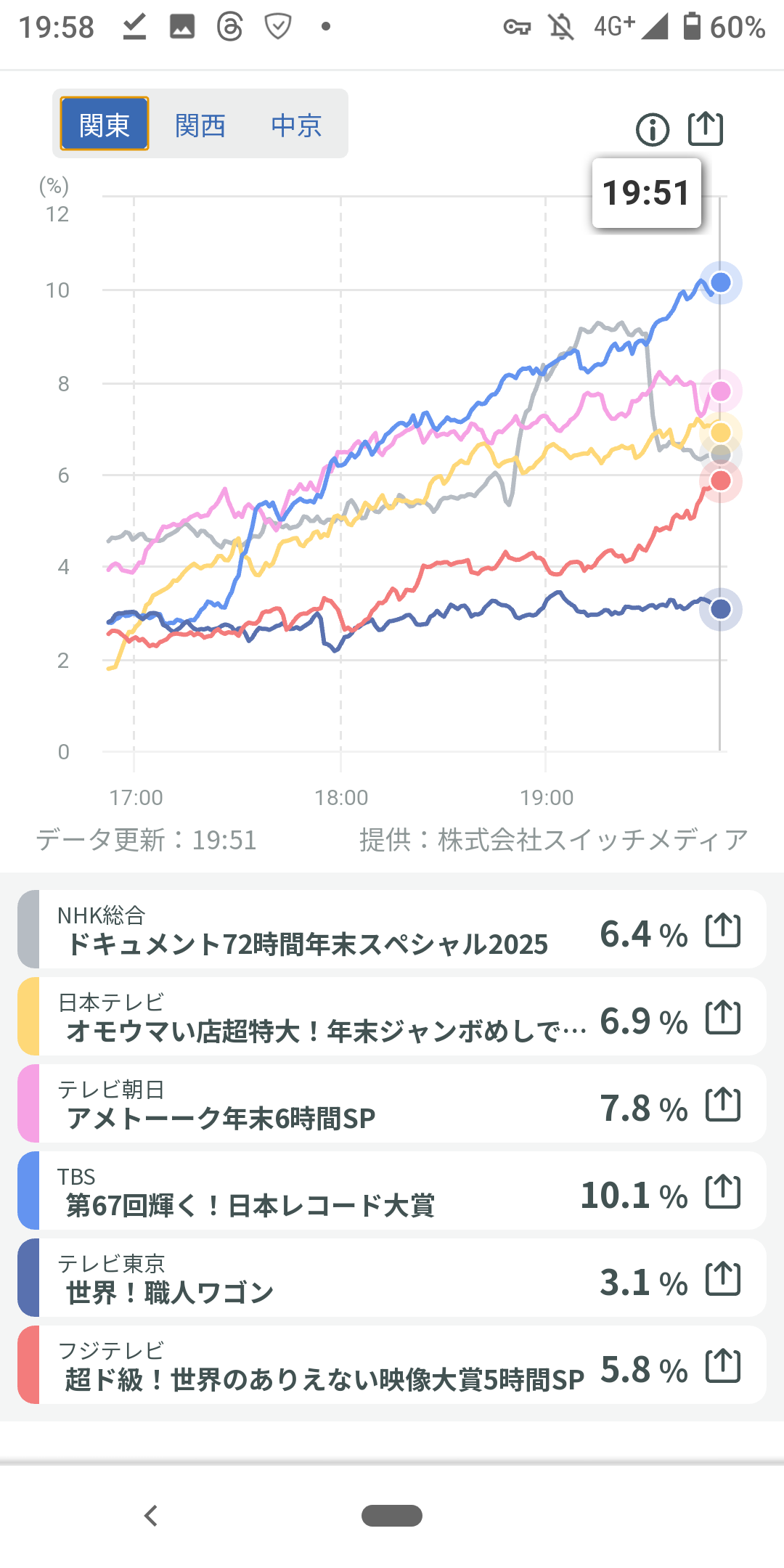The image size is (784, 1568).
Task: Tap the home pill in navigation bar
Action: (x=392, y=1516)
